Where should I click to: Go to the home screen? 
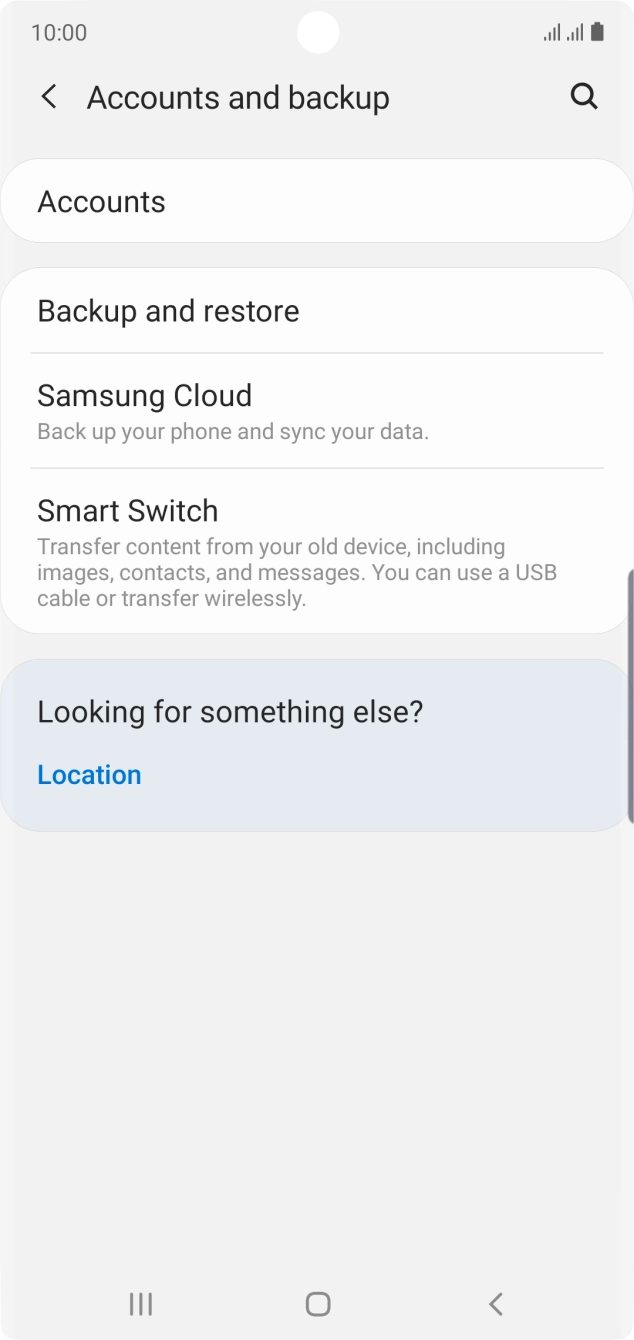(x=317, y=1303)
